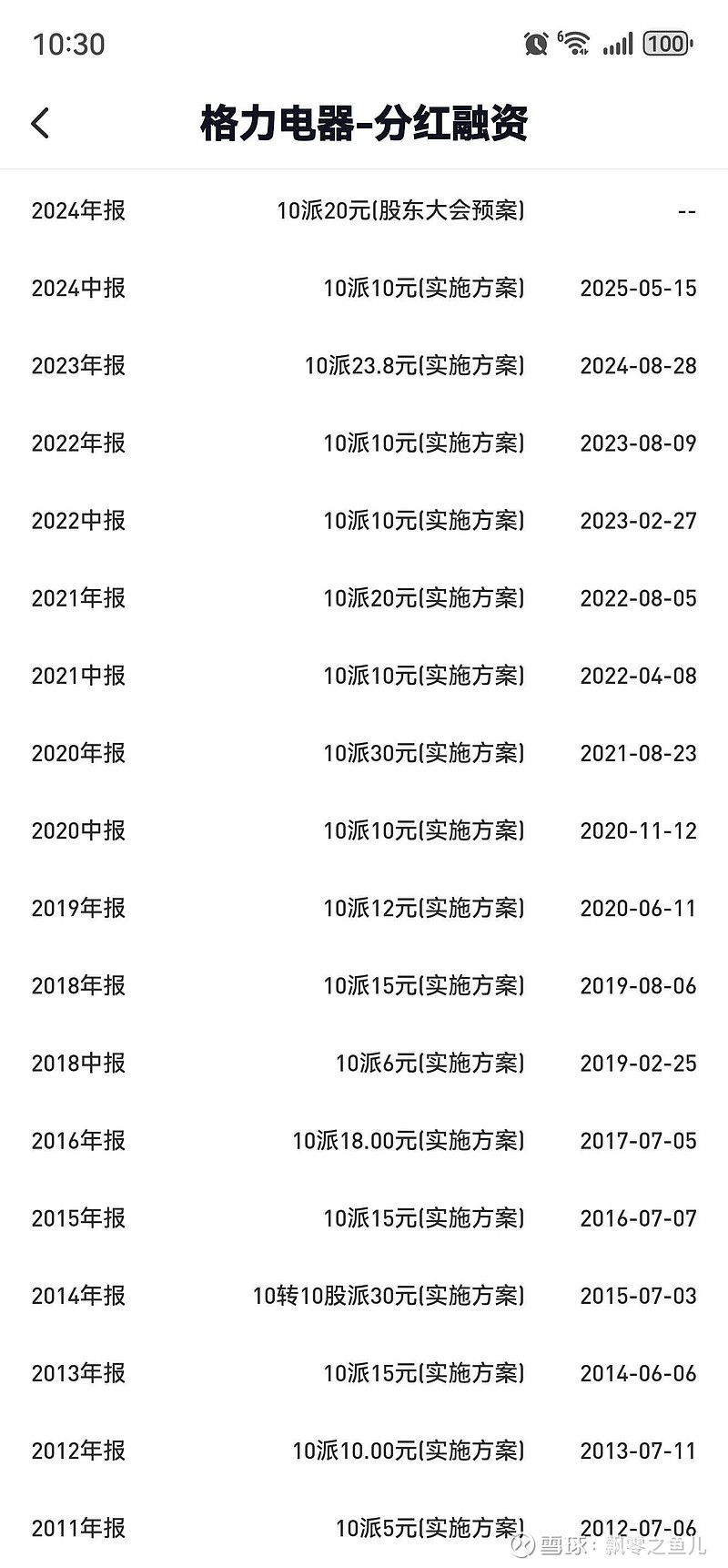The image size is (728, 1568).
Task: Go back from the 格力电器-分红融资 page
Action: tap(40, 123)
